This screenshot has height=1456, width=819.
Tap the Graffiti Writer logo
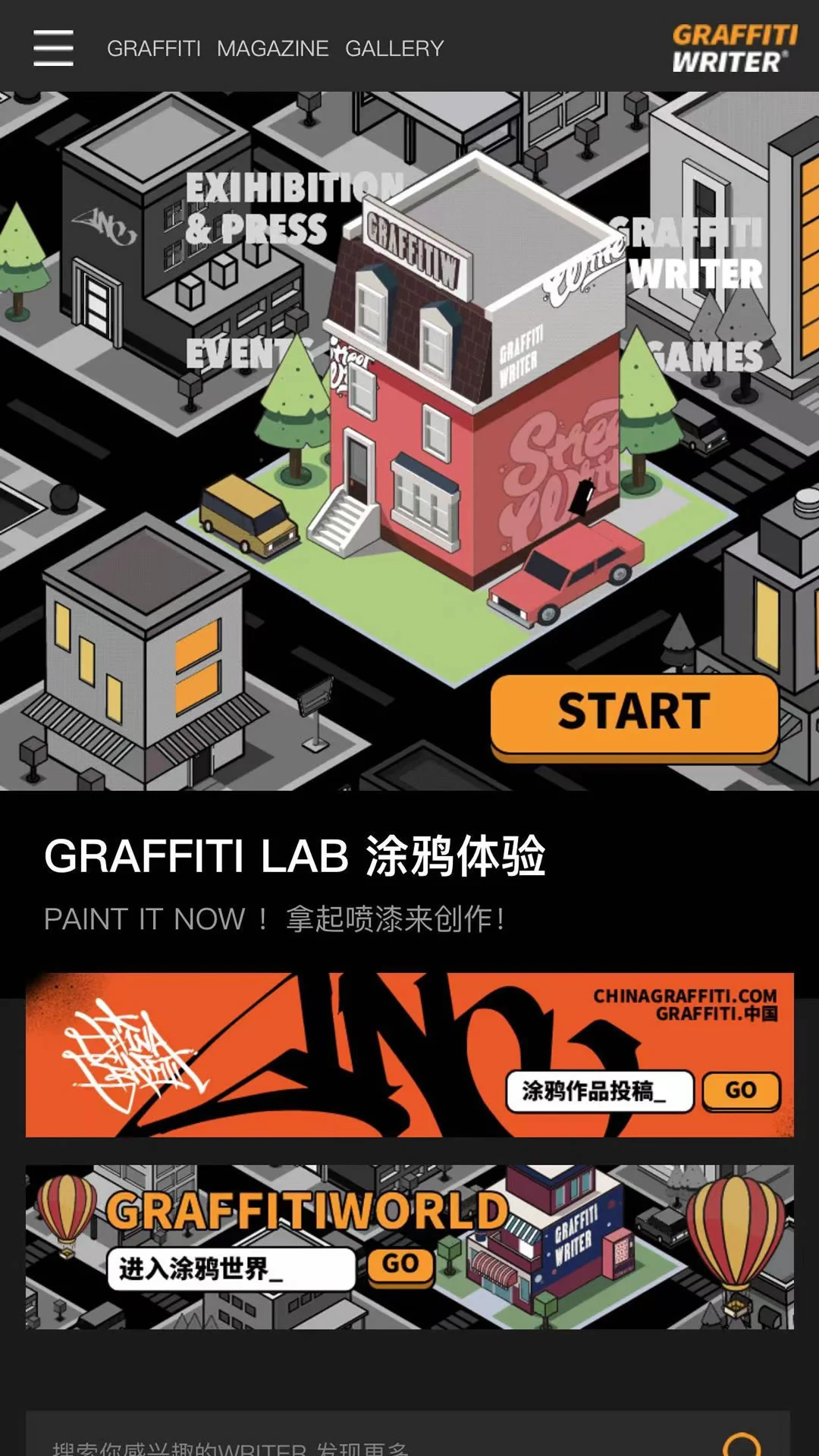735,49
